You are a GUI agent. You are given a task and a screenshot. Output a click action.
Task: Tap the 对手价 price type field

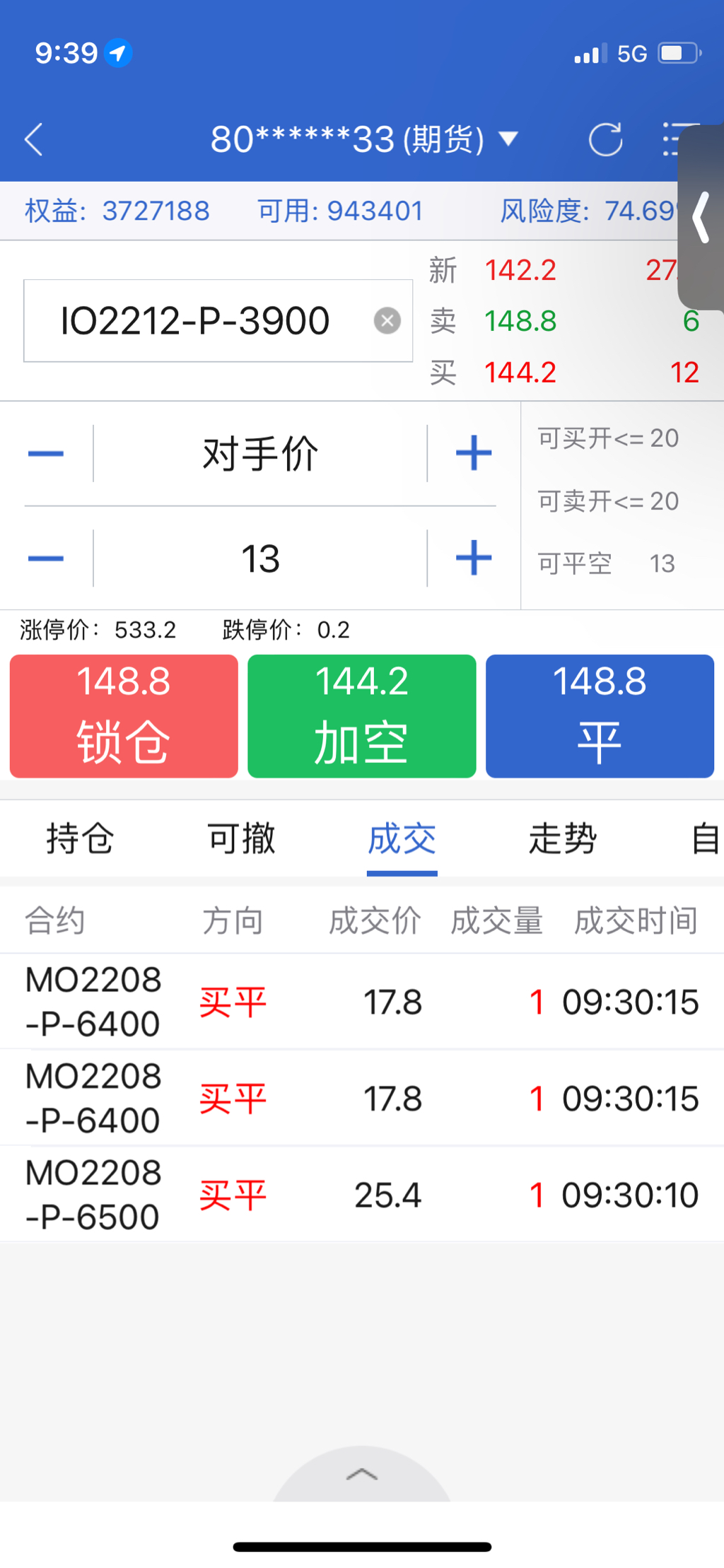(260, 453)
